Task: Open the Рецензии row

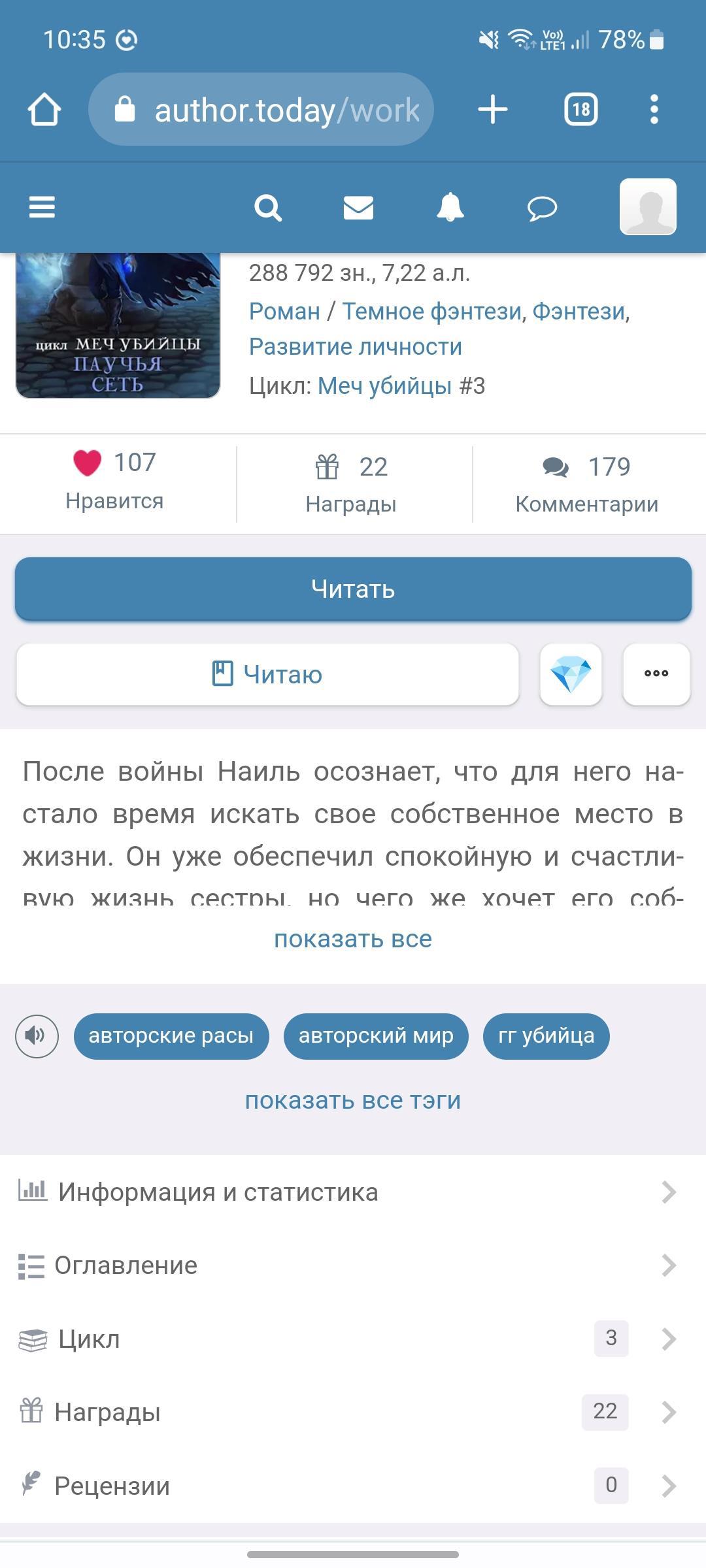Action: 353,1486
